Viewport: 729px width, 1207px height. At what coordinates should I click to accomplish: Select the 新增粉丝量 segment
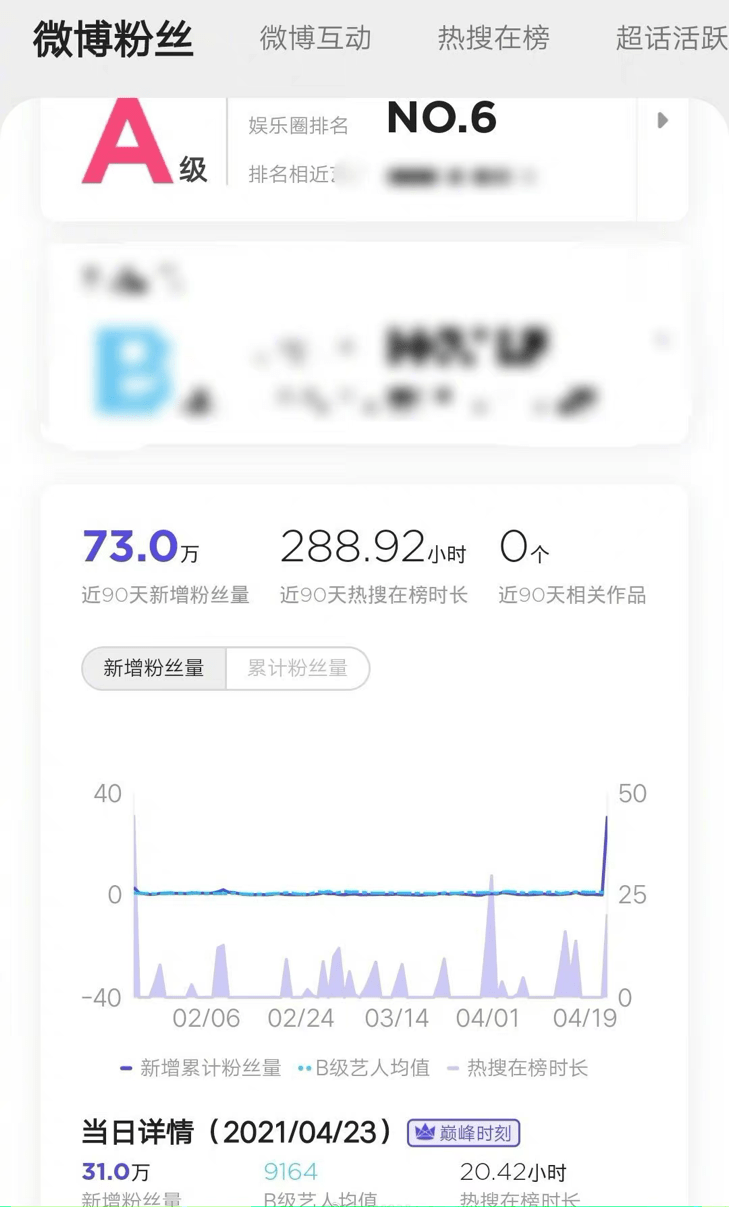pyautogui.click(x=154, y=668)
